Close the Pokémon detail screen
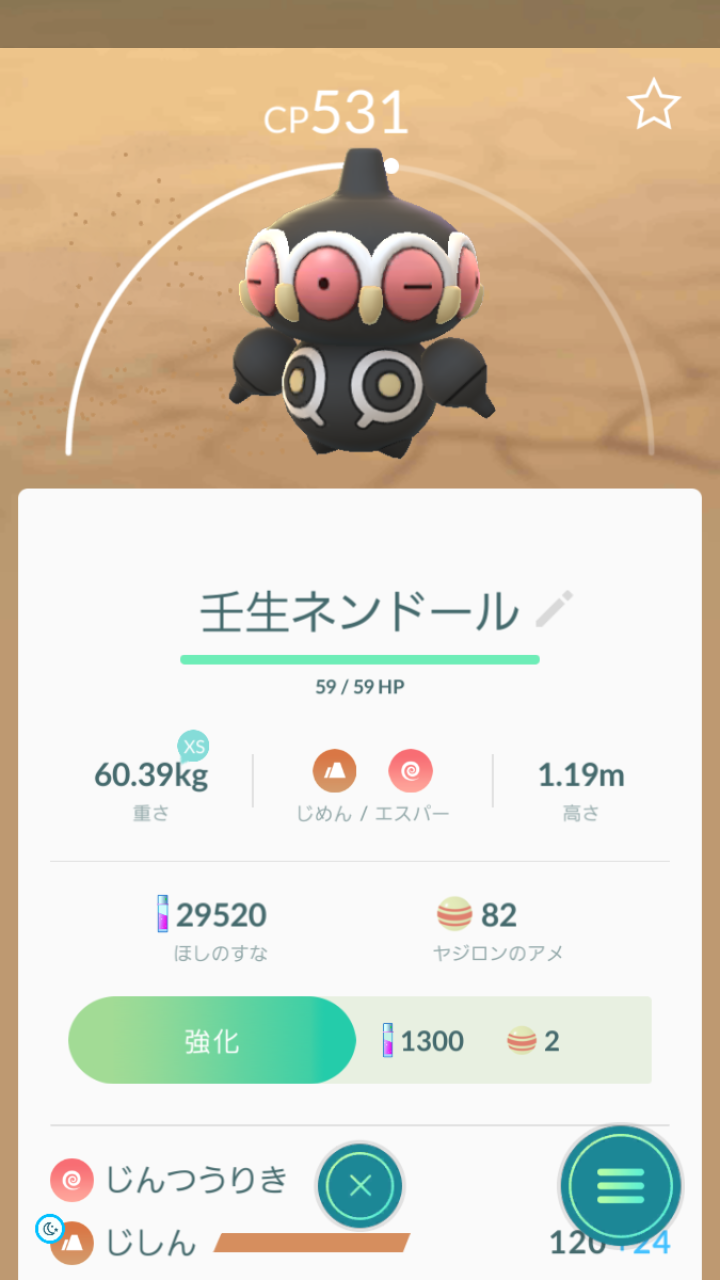Viewport: 720px width, 1280px height. (360, 1187)
